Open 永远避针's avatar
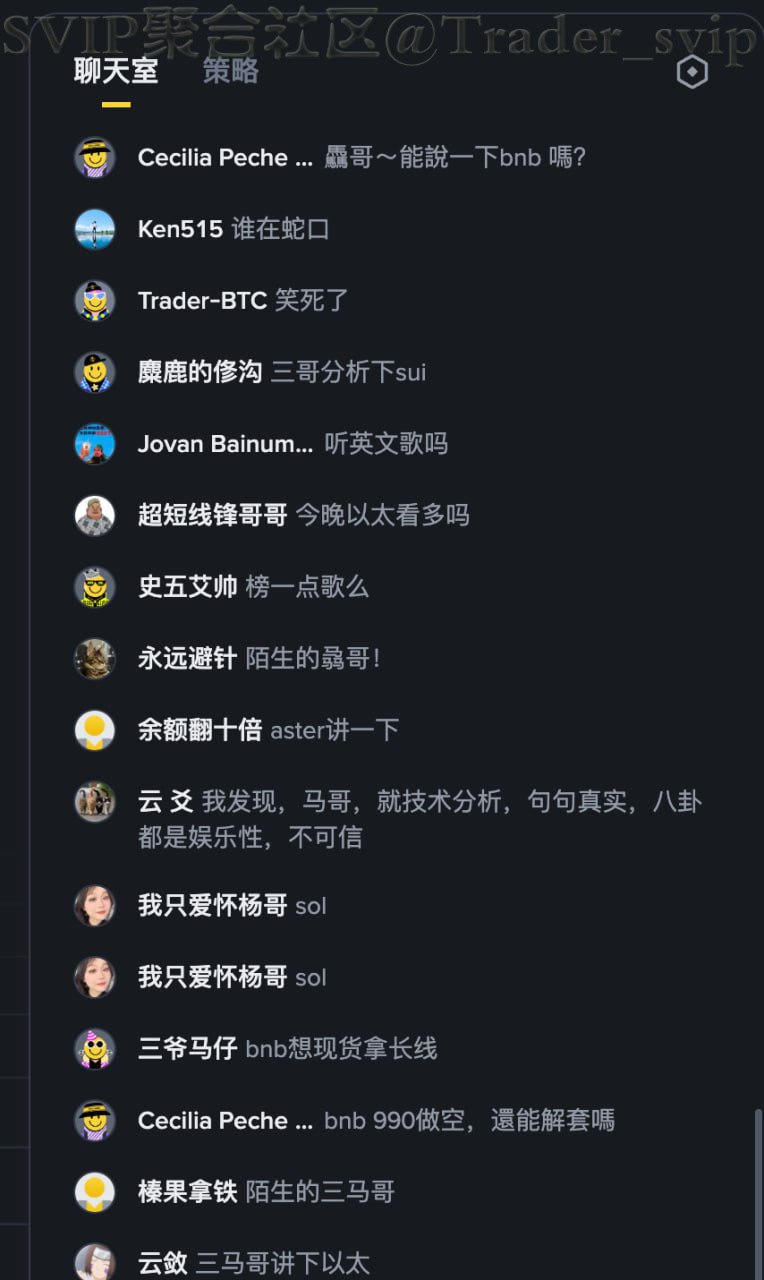 coord(95,658)
